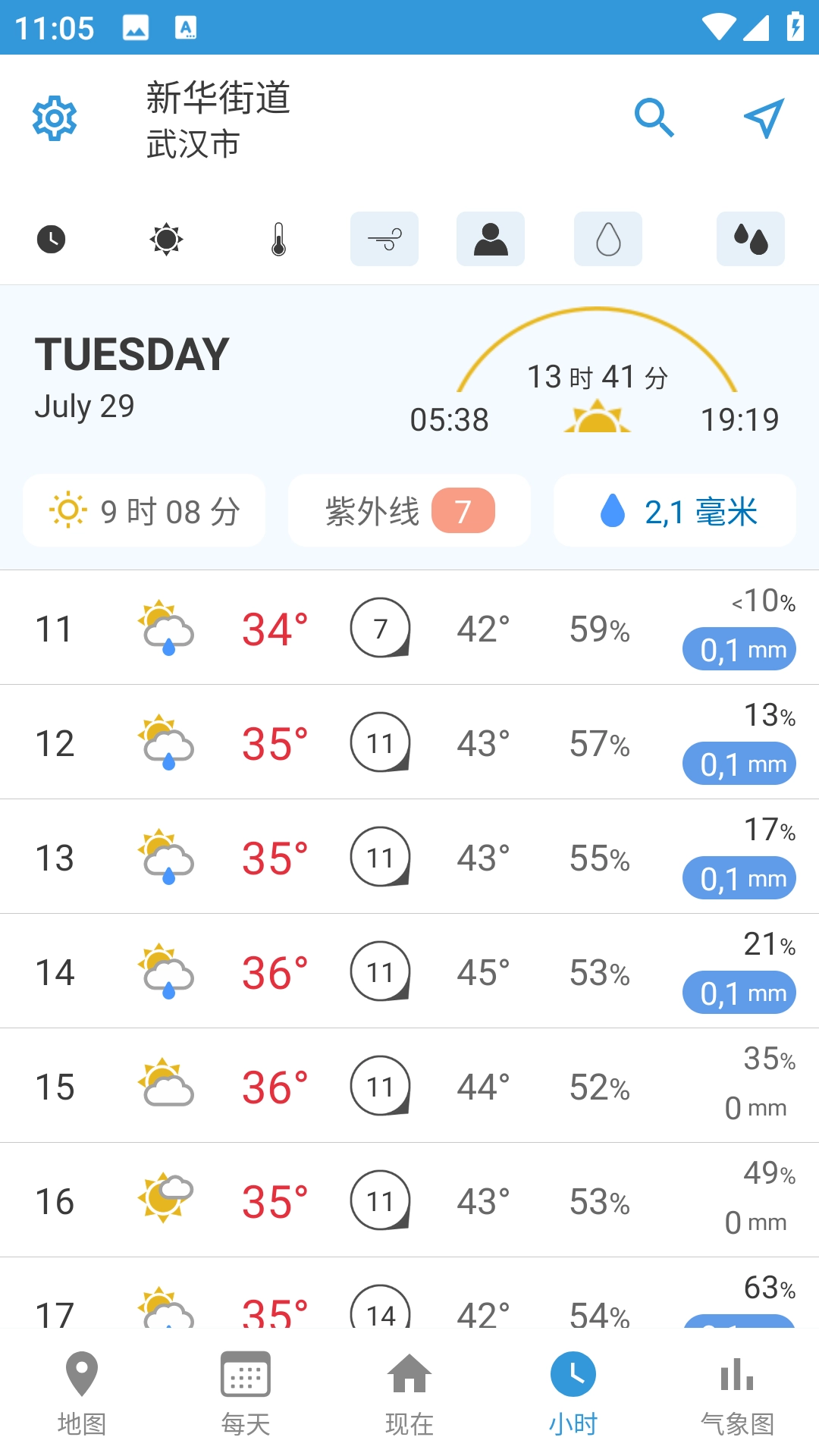The width and height of the screenshot is (819, 1456).
Task: Open the settings gear
Action: 54,118
